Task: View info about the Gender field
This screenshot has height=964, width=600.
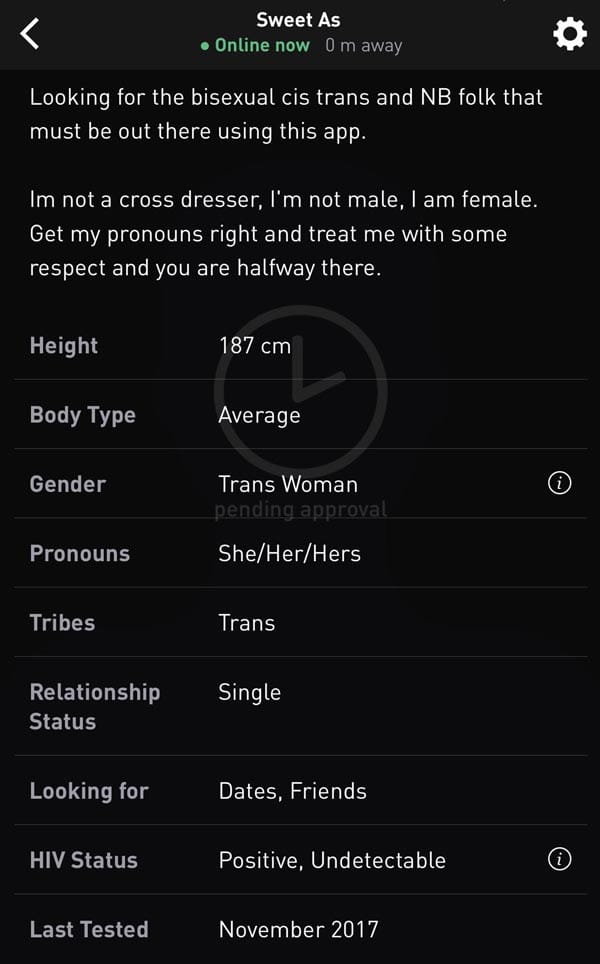Action: tap(560, 484)
